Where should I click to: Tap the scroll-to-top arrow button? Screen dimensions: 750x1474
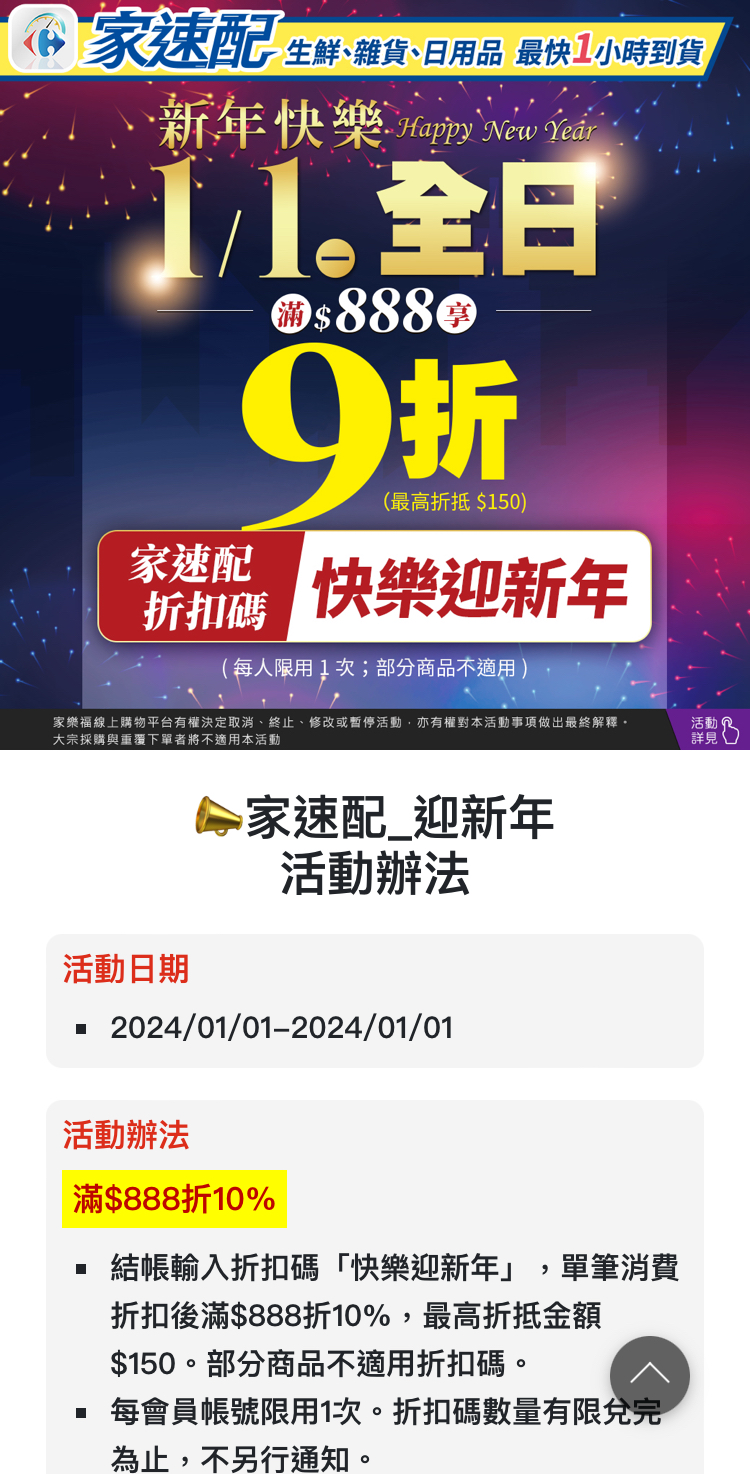649,1375
